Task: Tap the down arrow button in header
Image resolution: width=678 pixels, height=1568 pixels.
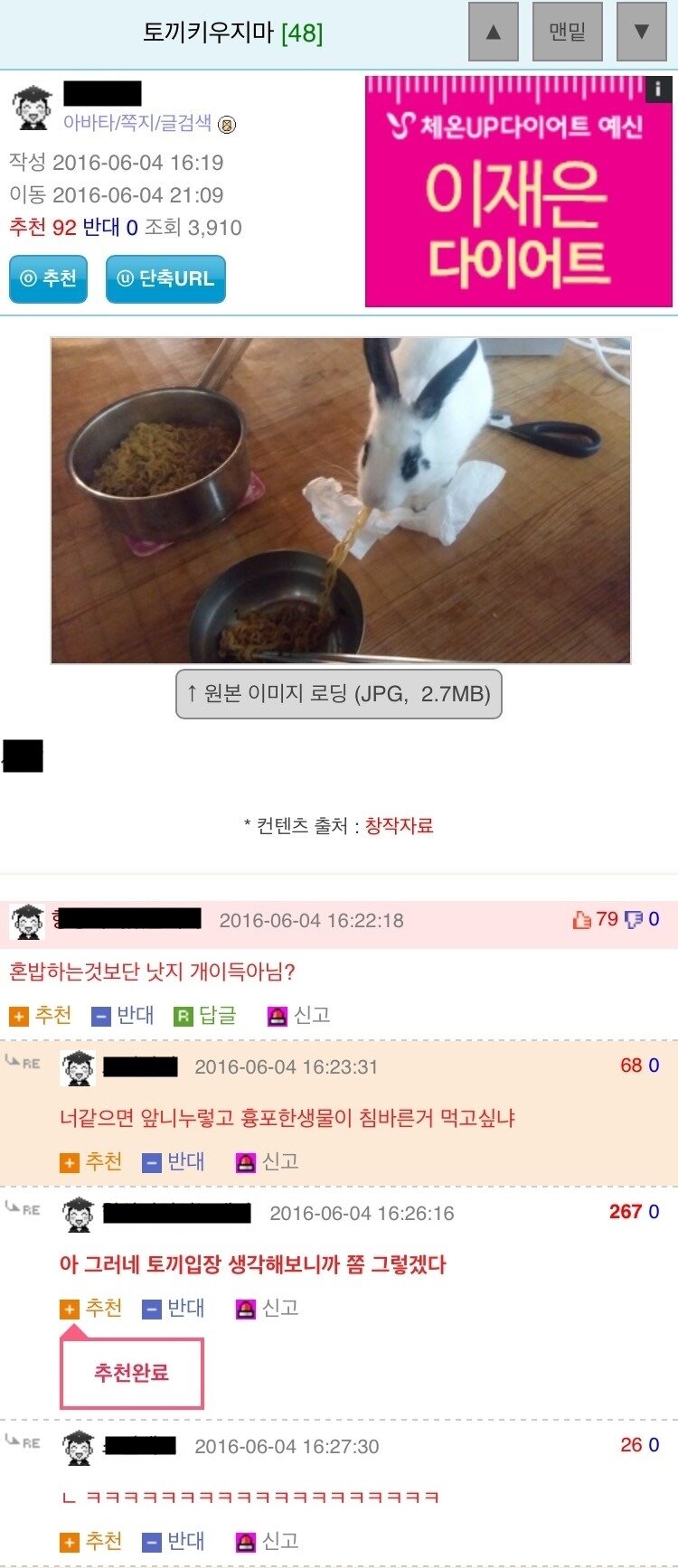Action: 641,32
